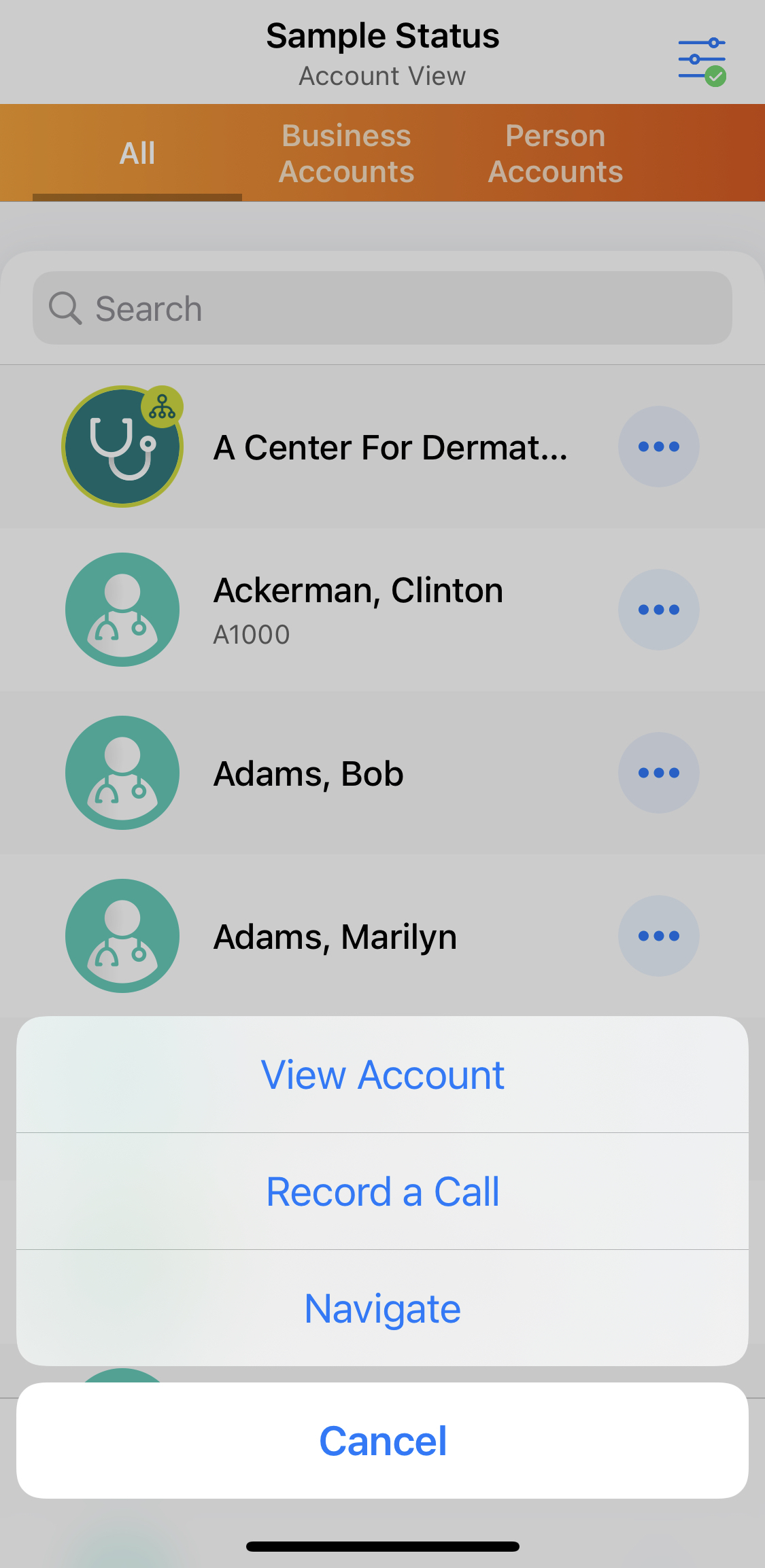Select the All tab
Viewport: 765px width, 1568px height.
click(x=137, y=154)
